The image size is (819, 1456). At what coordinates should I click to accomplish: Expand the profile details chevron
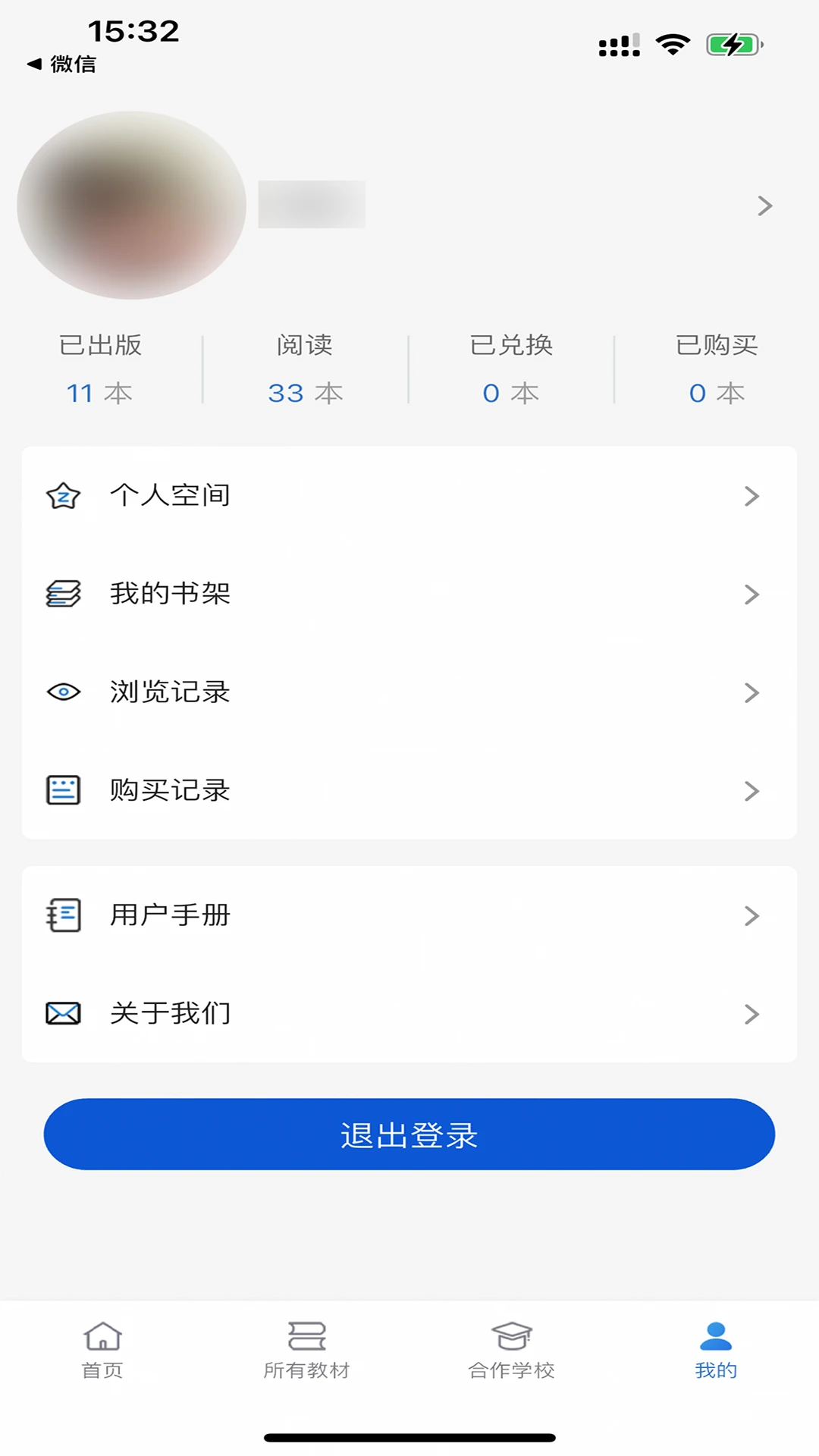pyautogui.click(x=763, y=206)
